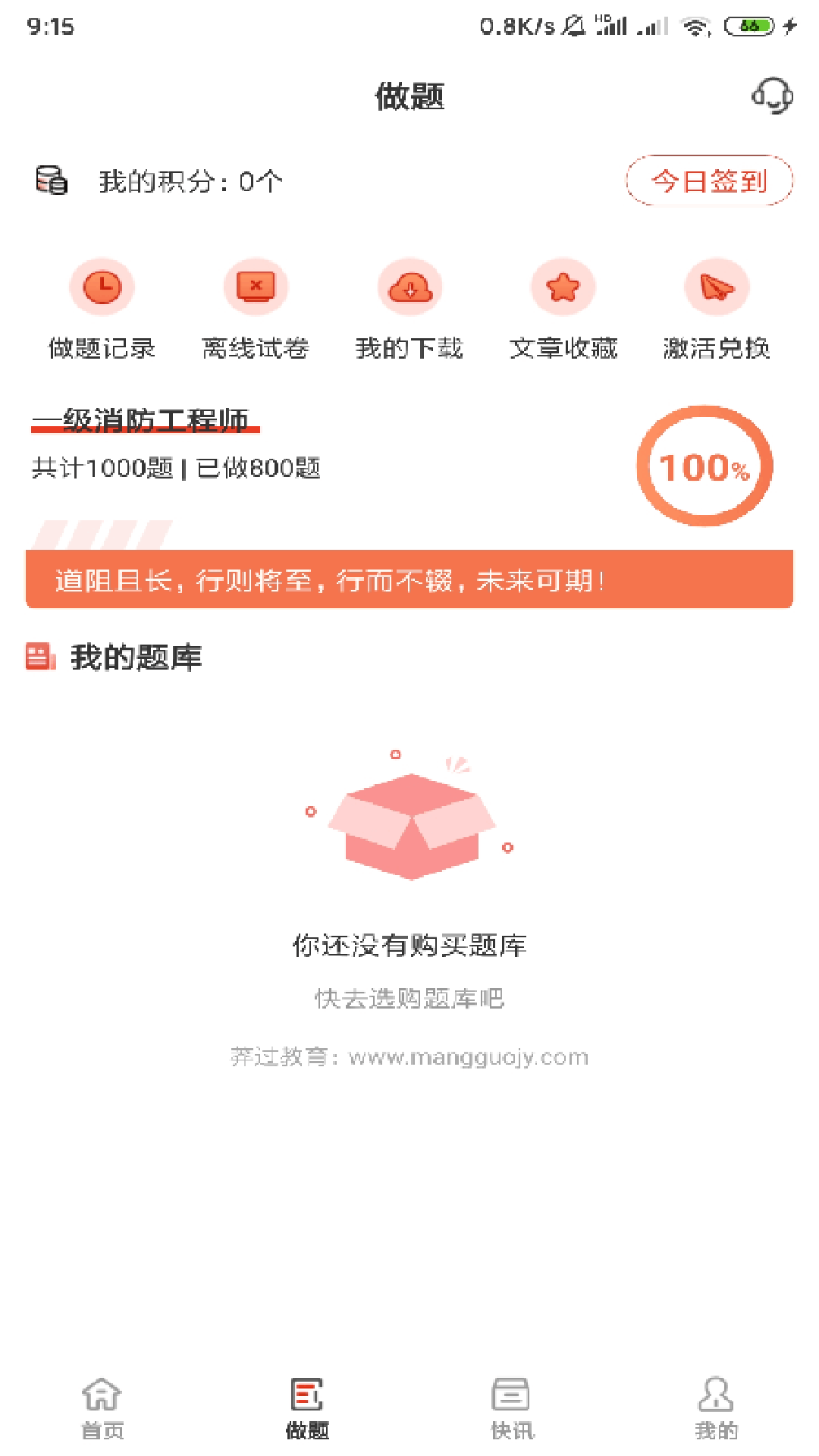Switch to the 首页 tab
Screen dimensions: 819x1456
[x=102, y=1407]
